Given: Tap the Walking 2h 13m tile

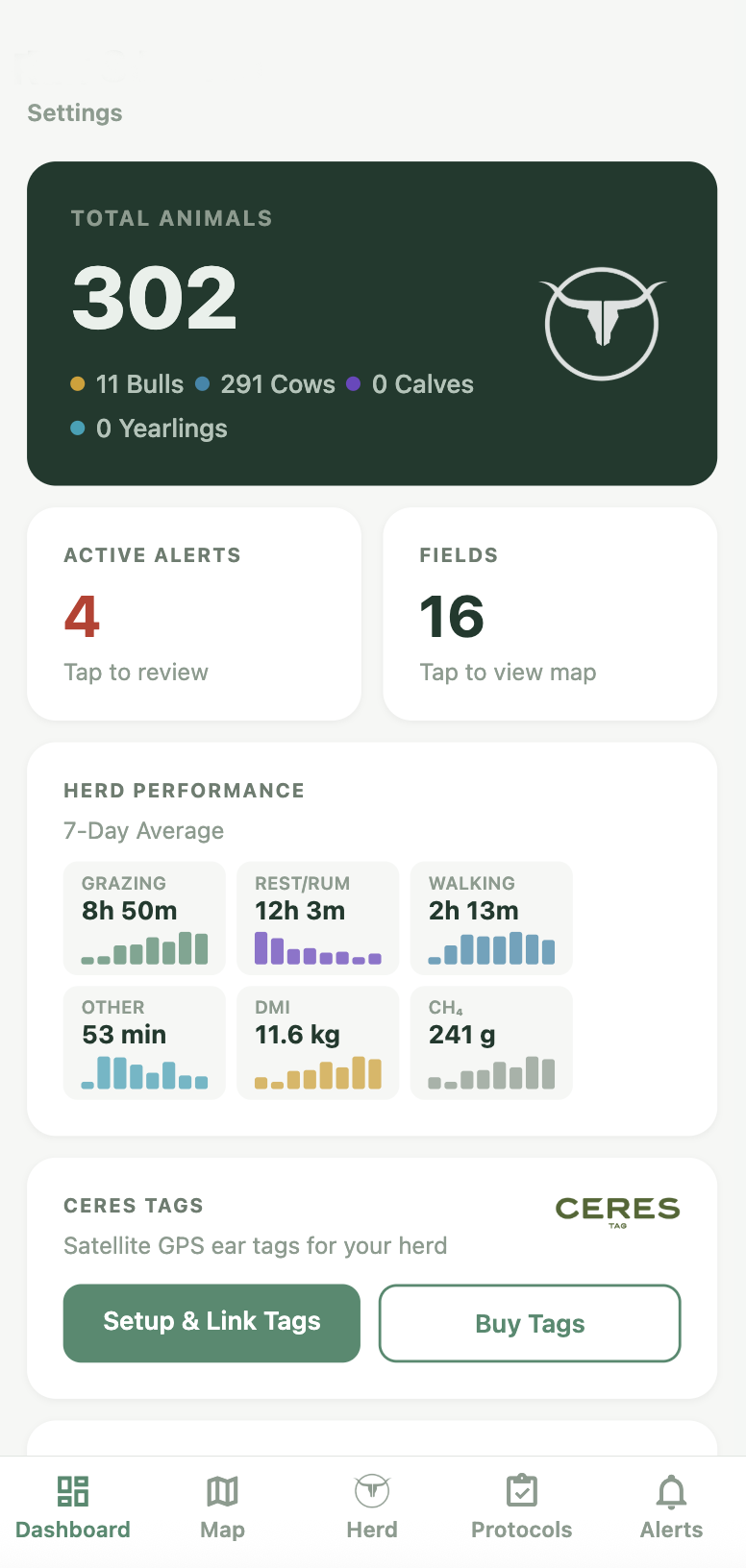Looking at the screenshot, I should tap(491, 918).
